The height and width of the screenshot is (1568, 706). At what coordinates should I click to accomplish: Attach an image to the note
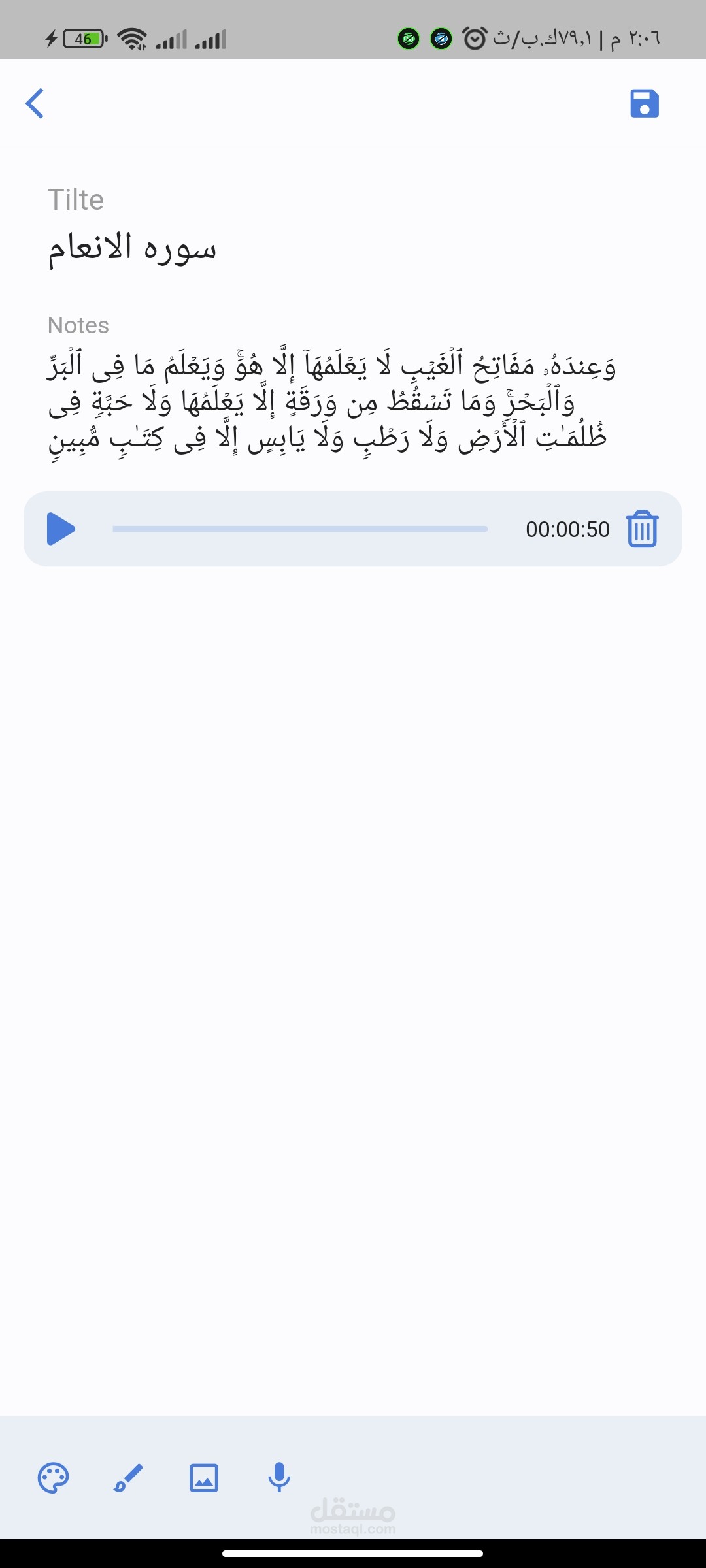(204, 1478)
